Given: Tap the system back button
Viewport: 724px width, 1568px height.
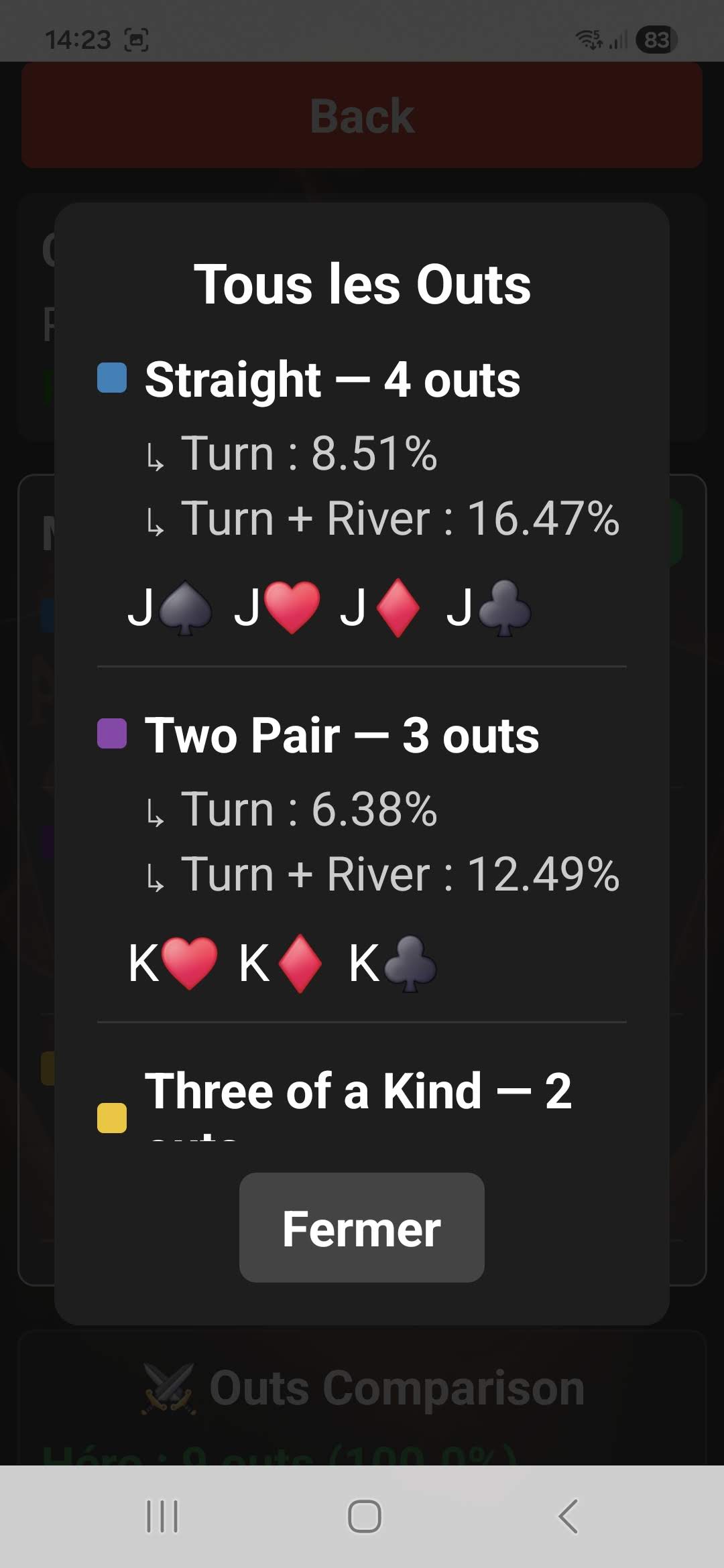Looking at the screenshot, I should pos(567,1516).
